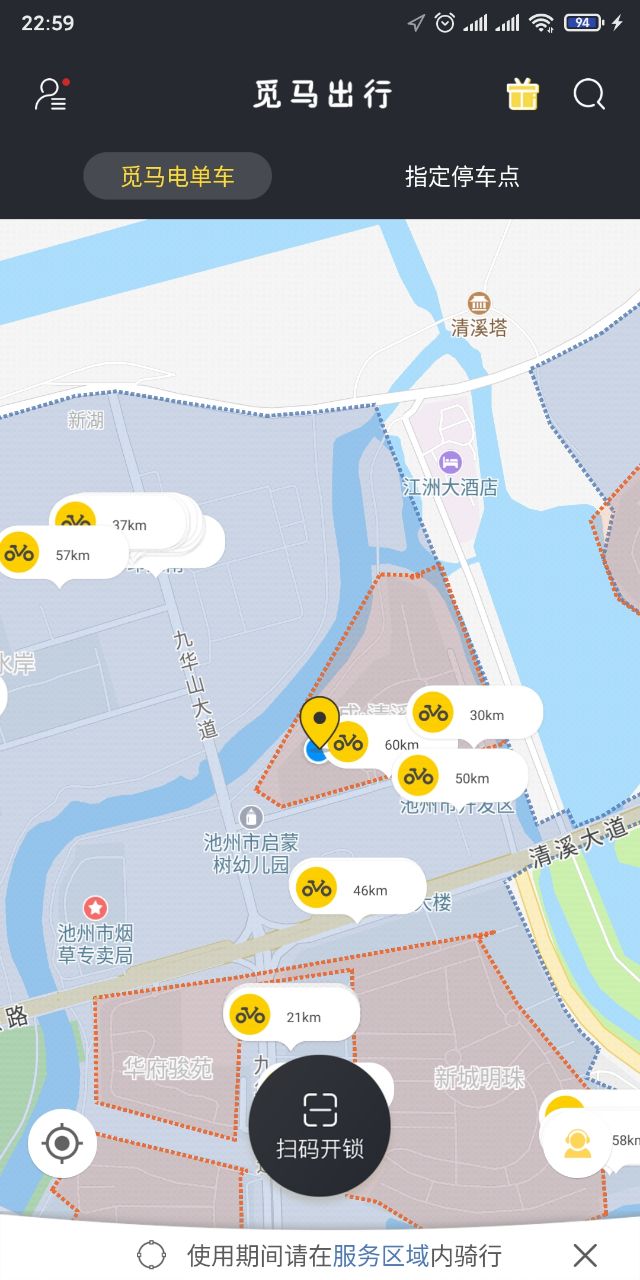This screenshot has height=1280, width=640.
Task: Switch to 指定停车点 tab
Action: click(462, 177)
